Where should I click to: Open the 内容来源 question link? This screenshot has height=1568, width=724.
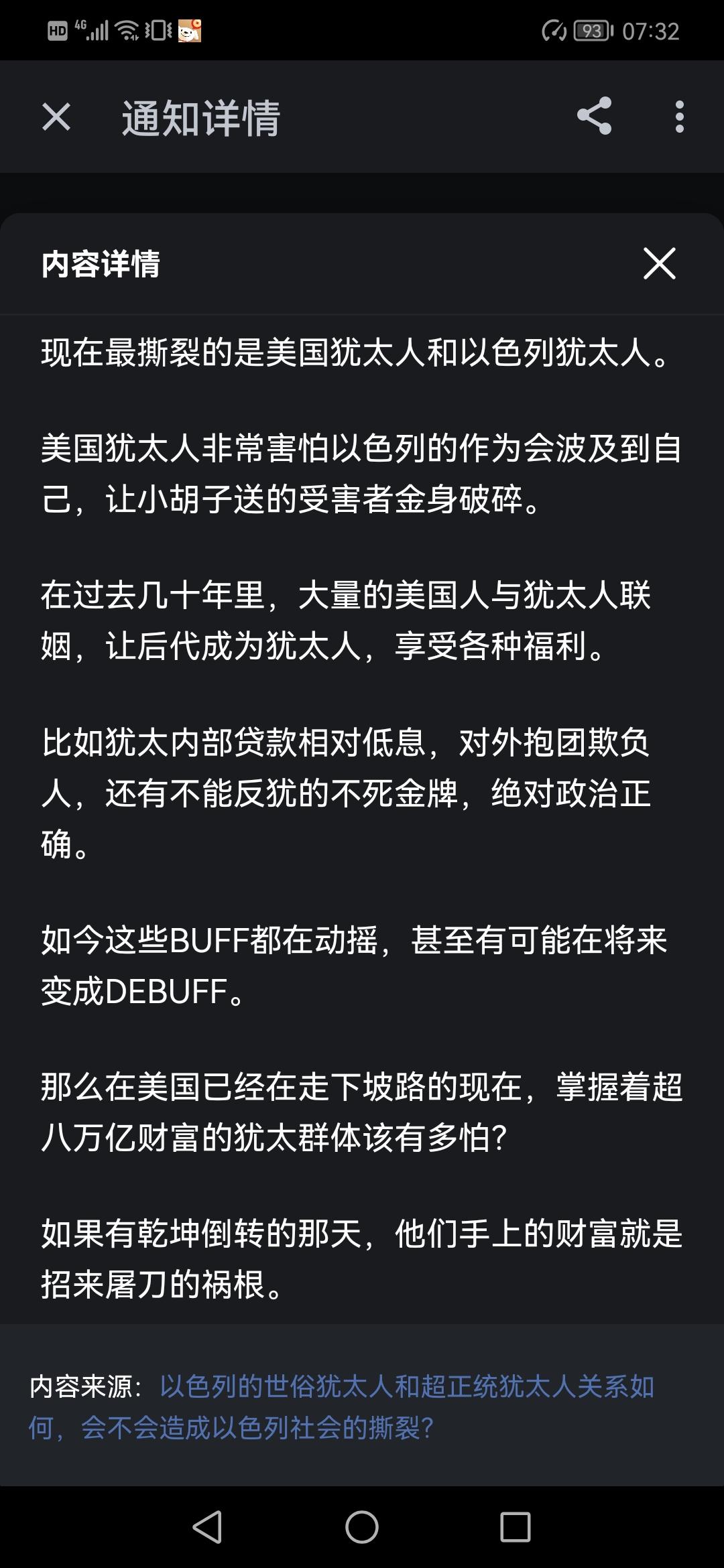pyautogui.click(x=341, y=1407)
